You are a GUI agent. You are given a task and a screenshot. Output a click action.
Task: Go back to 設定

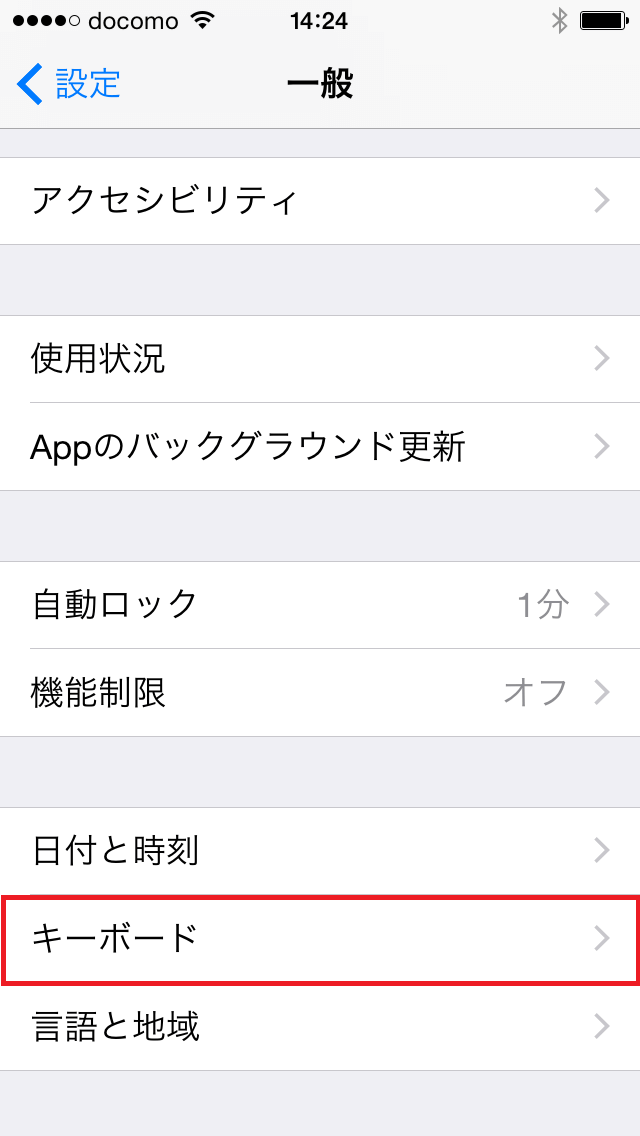[68, 84]
